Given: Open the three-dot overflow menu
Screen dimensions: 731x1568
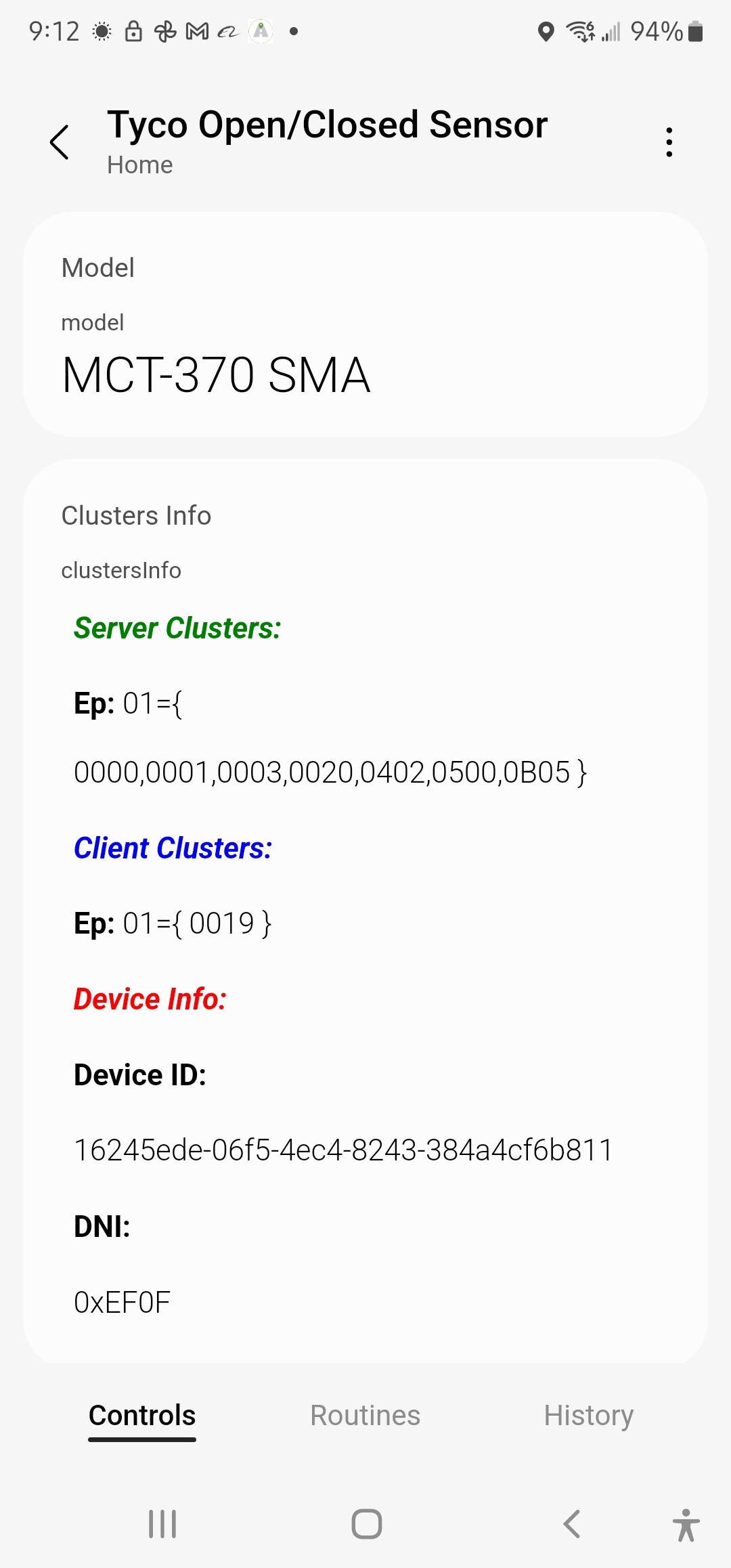Looking at the screenshot, I should 669,142.
